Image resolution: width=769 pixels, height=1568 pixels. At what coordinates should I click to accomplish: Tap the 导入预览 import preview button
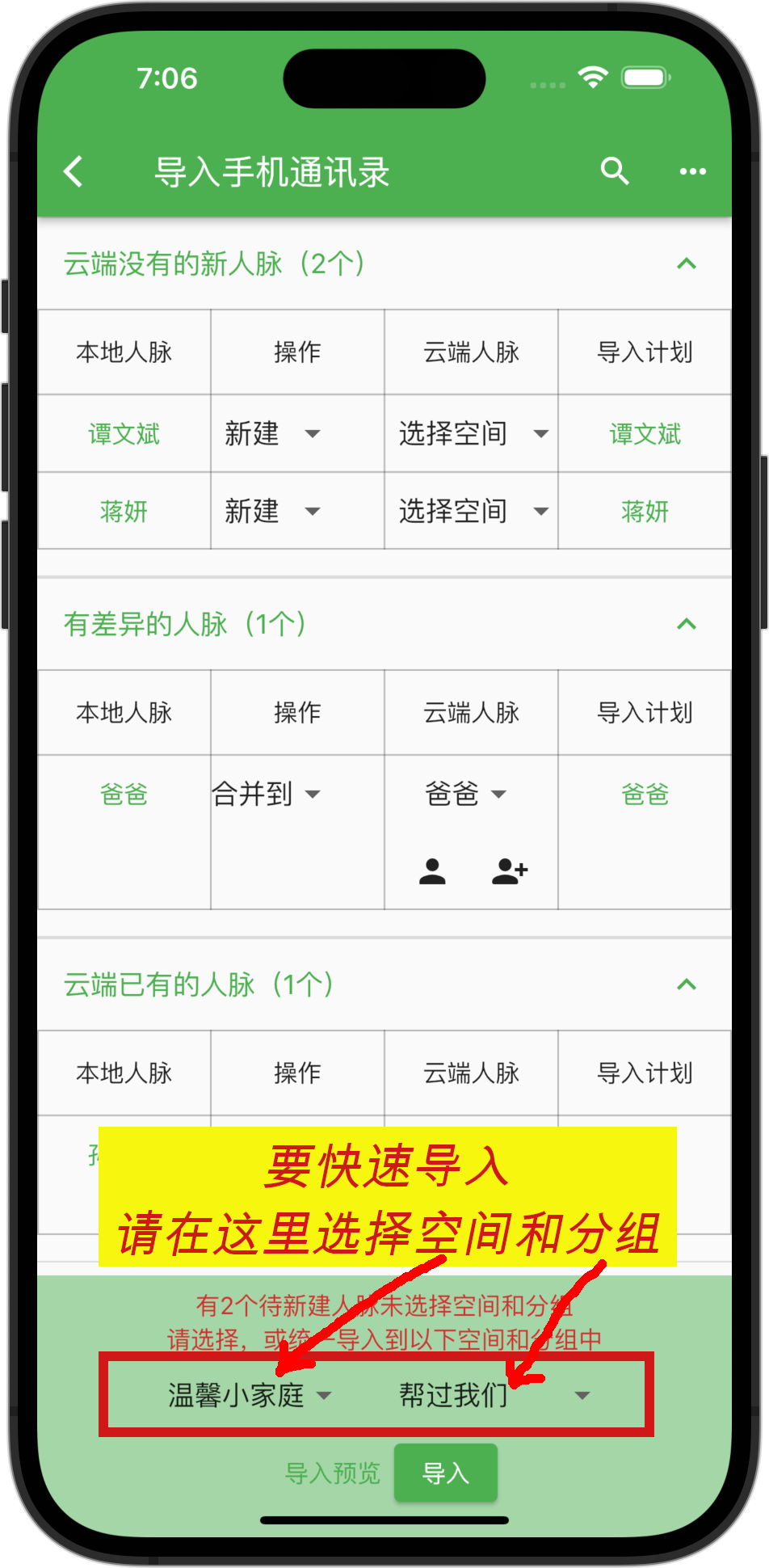click(x=332, y=1473)
